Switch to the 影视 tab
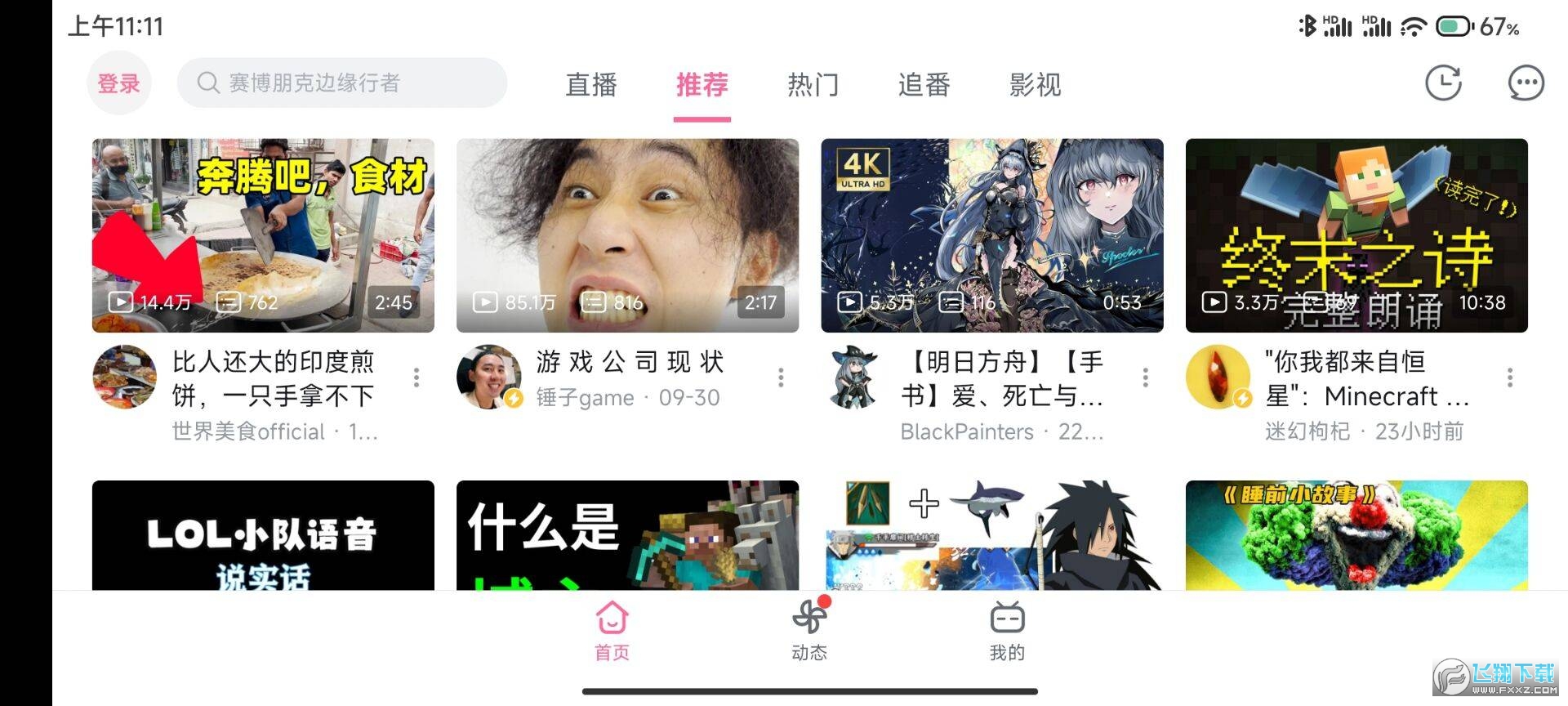The width and height of the screenshot is (1568, 706). pyautogui.click(x=1035, y=85)
